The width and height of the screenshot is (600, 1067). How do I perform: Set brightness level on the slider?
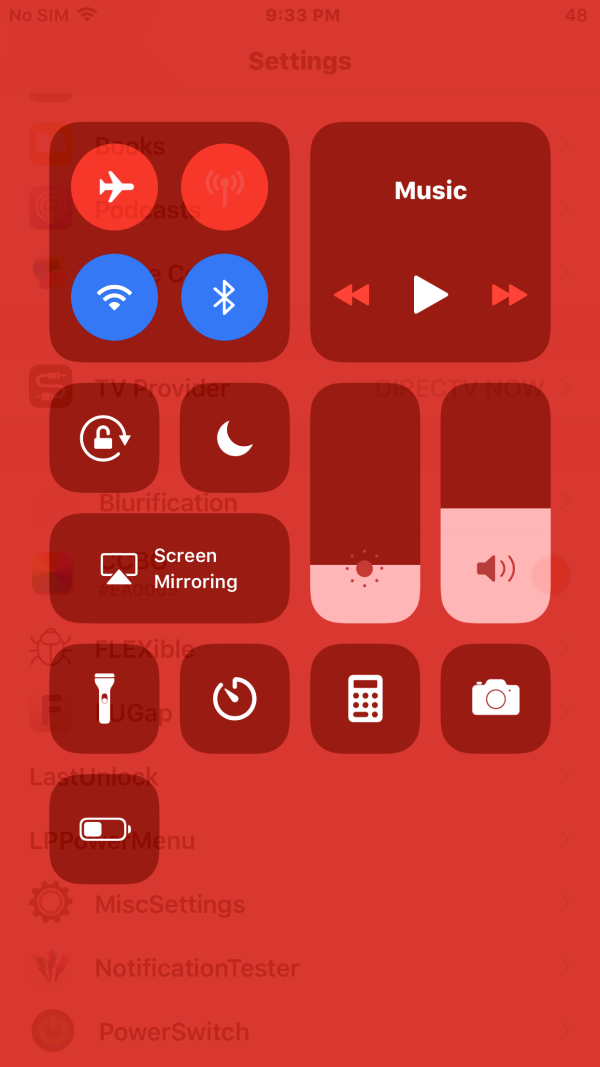[x=365, y=503]
